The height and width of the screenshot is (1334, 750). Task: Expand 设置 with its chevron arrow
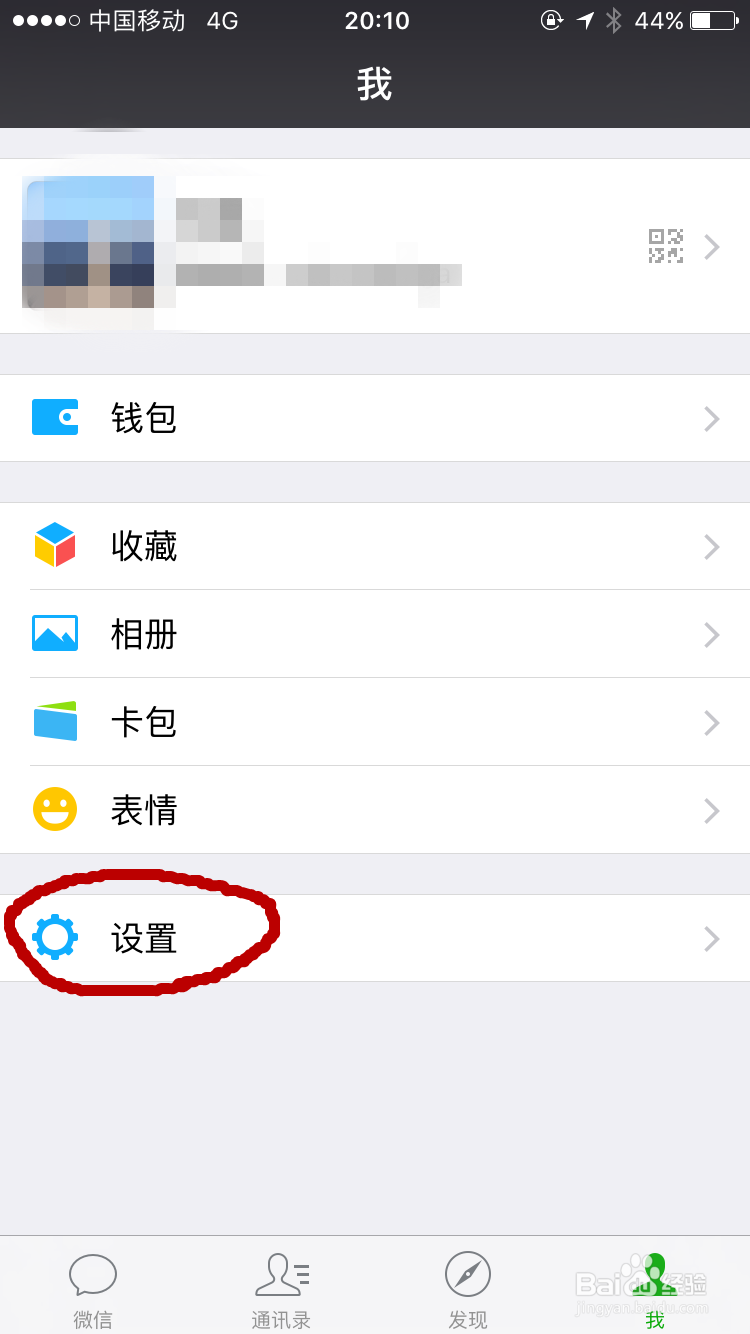(x=712, y=938)
